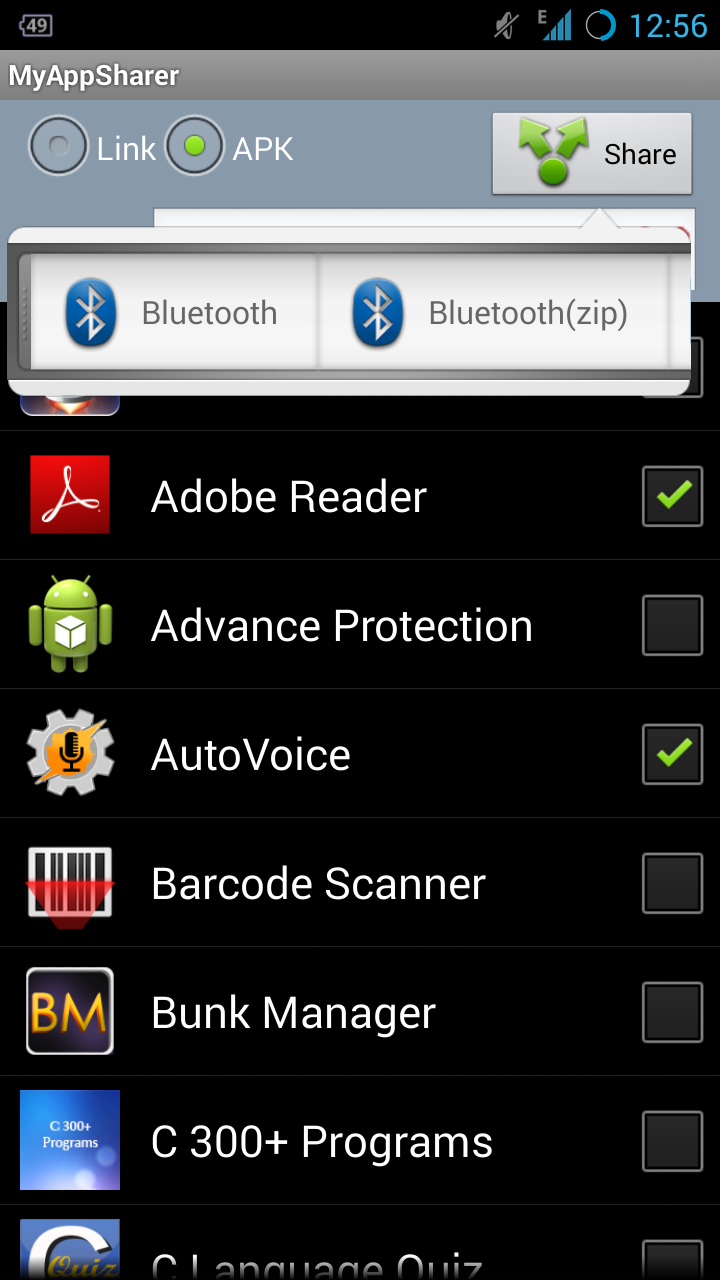
Task: Check the C 300+ Programs checkbox
Action: (x=672, y=1141)
